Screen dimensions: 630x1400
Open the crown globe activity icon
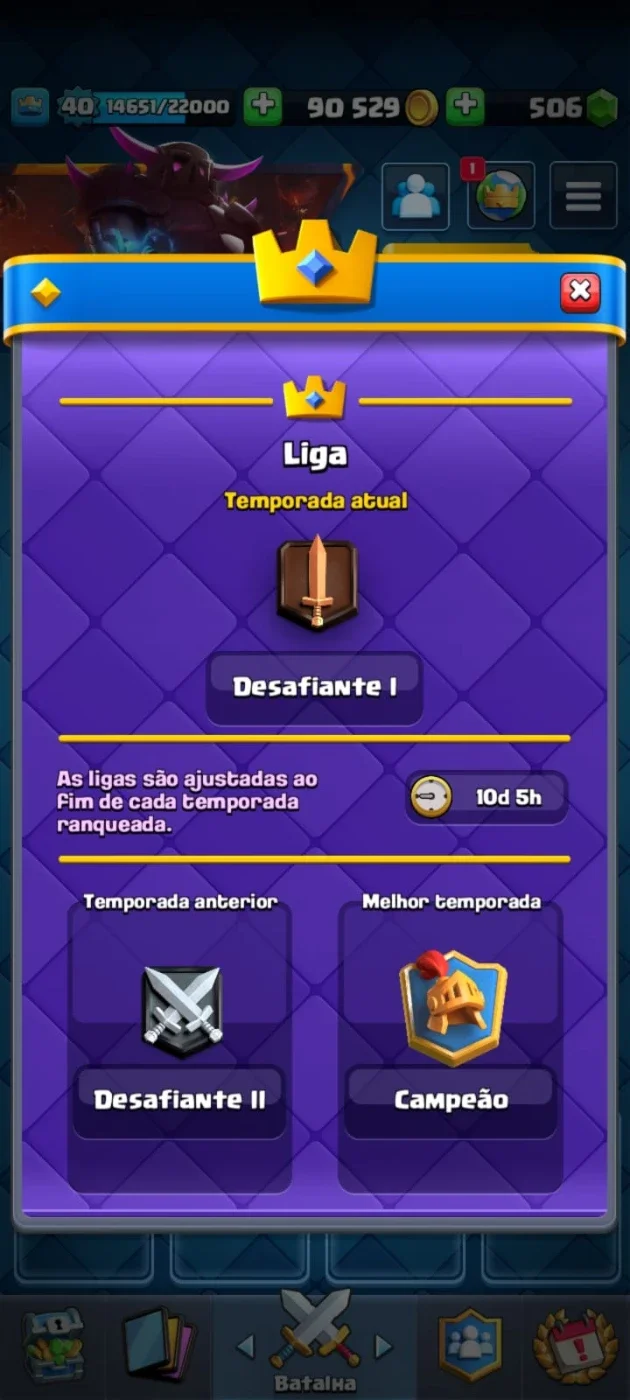tap(499, 196)
